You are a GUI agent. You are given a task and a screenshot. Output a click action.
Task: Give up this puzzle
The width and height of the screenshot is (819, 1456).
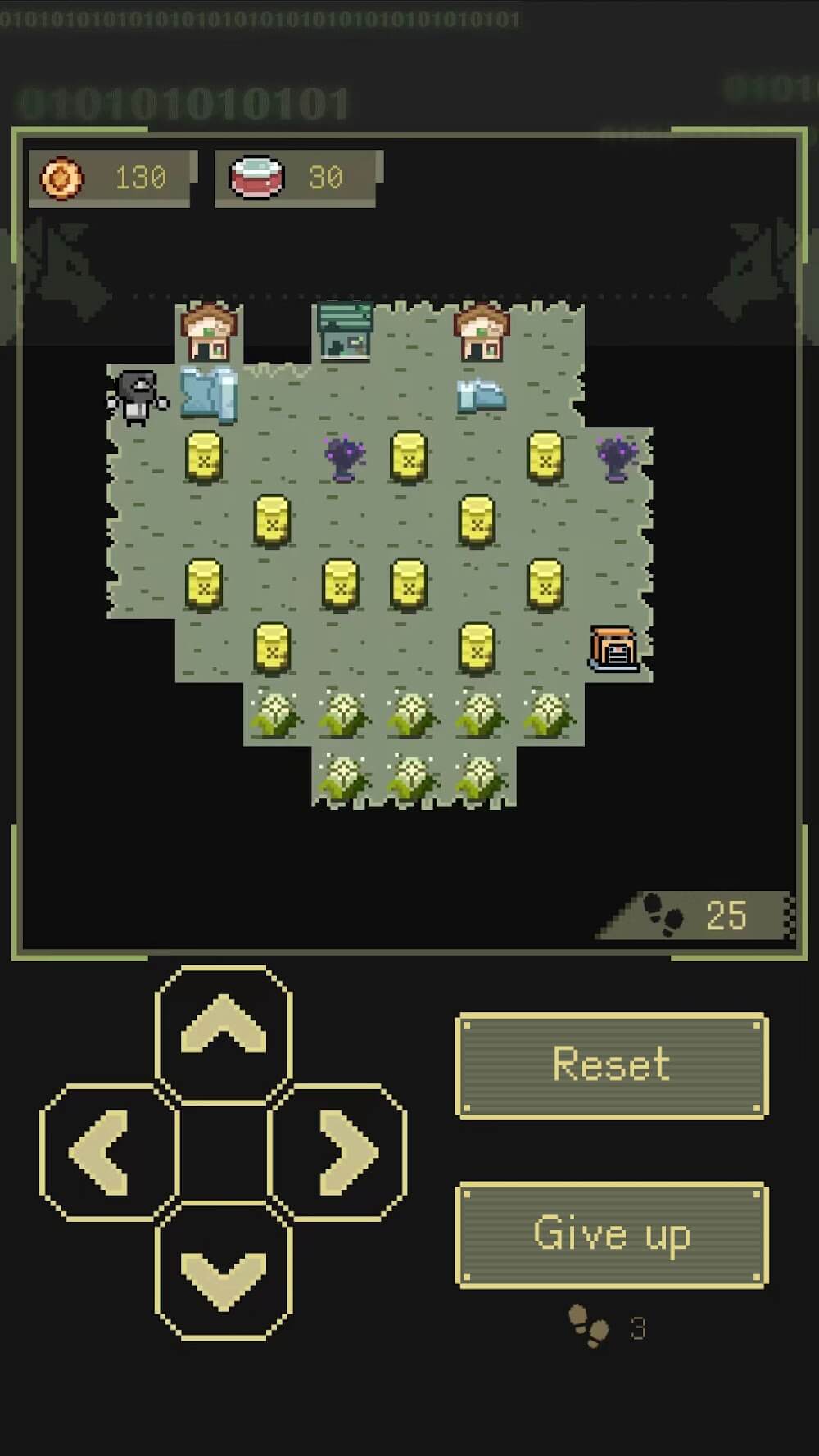point(611,1234)
